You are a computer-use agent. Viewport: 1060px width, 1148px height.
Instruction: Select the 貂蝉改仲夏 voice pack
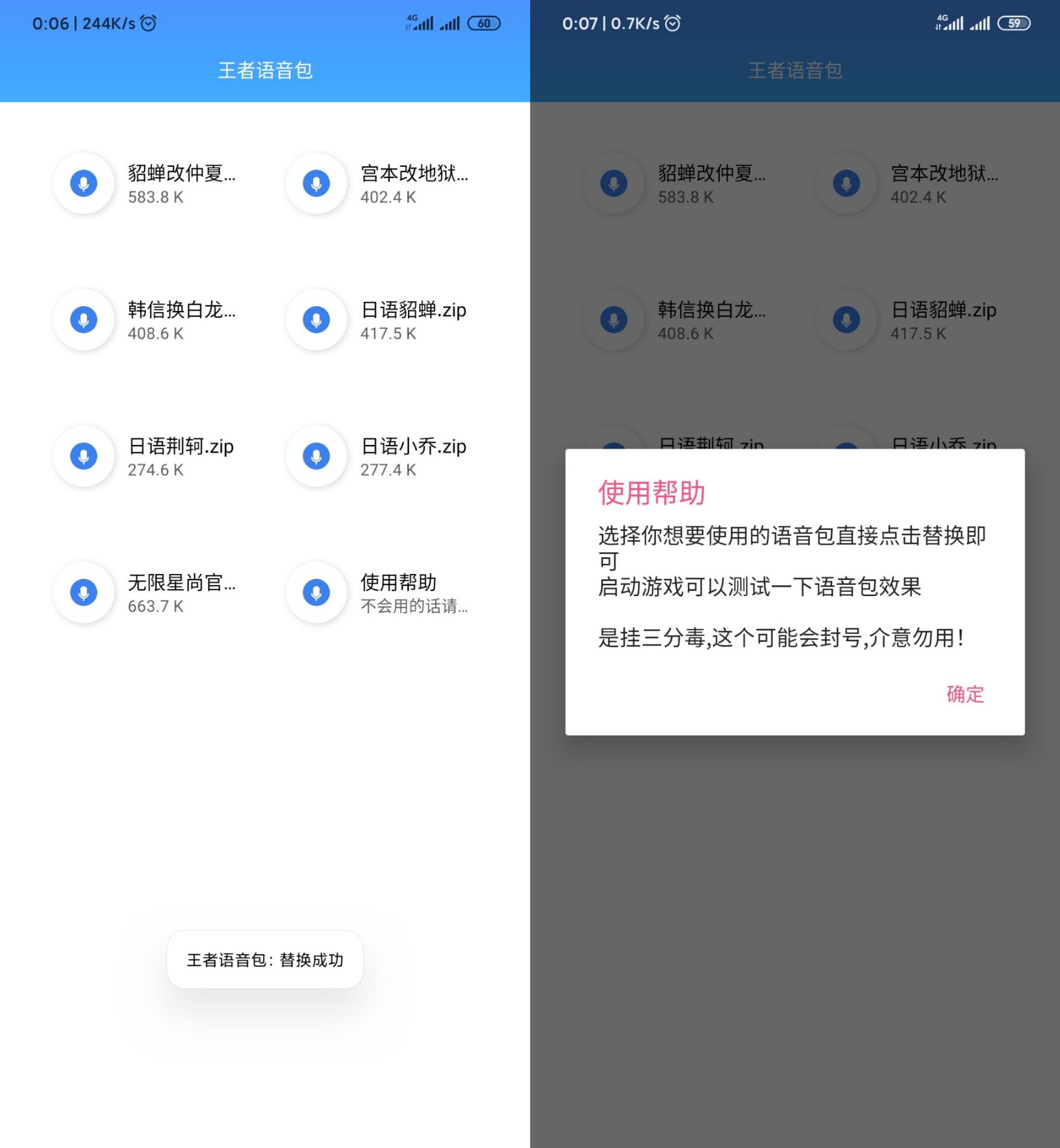tap(150, 184)
